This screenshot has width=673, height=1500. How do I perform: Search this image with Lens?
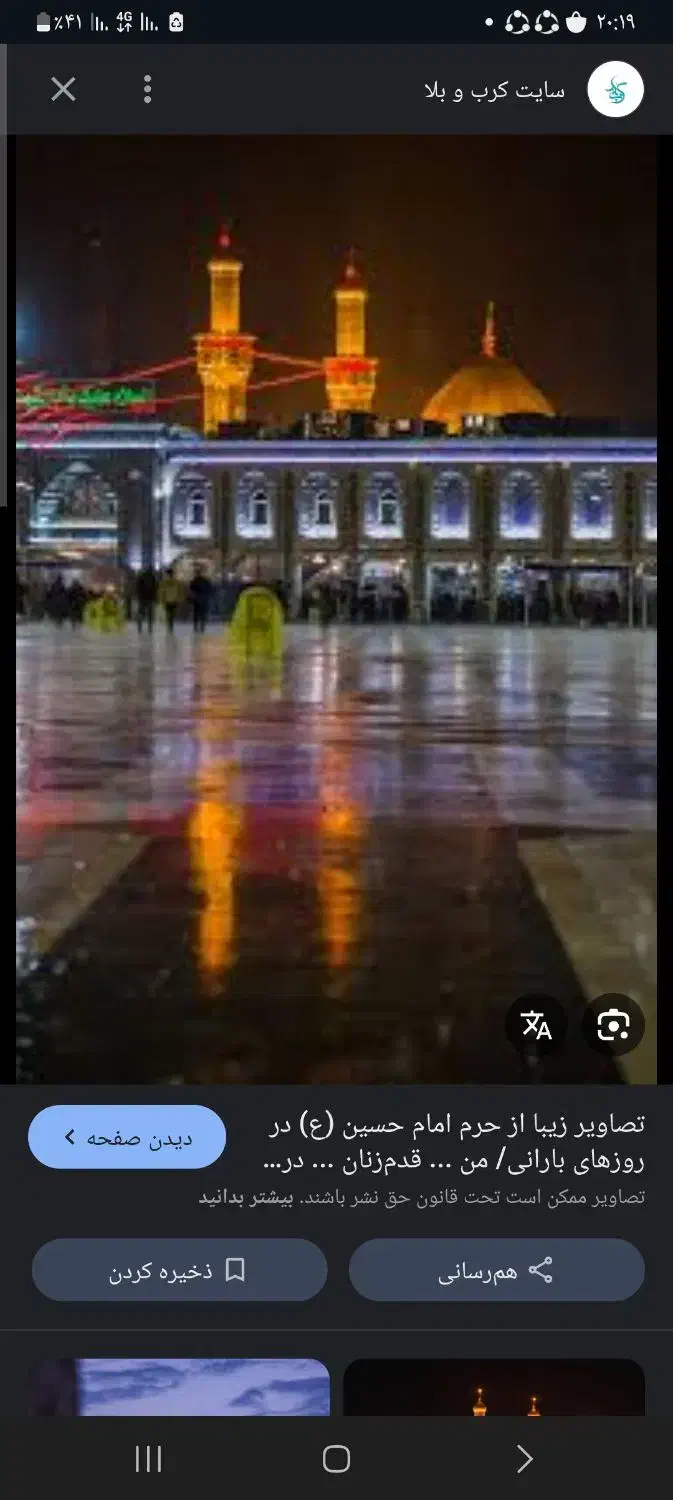pyautogui.click(x=613, y=1025)
